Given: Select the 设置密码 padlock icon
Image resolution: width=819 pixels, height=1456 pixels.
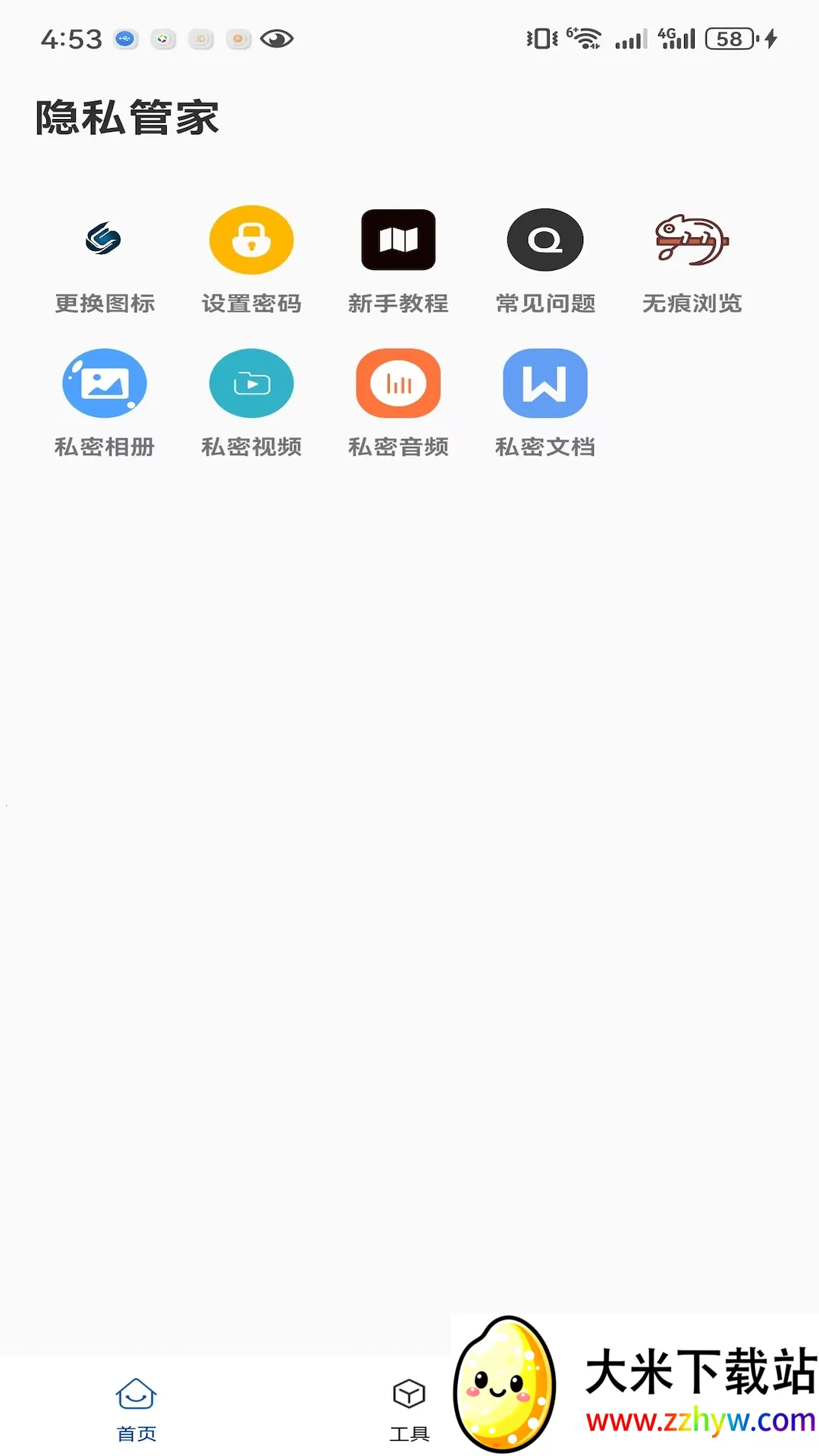Looking at the screenshot, I should (x=251, y=240).
